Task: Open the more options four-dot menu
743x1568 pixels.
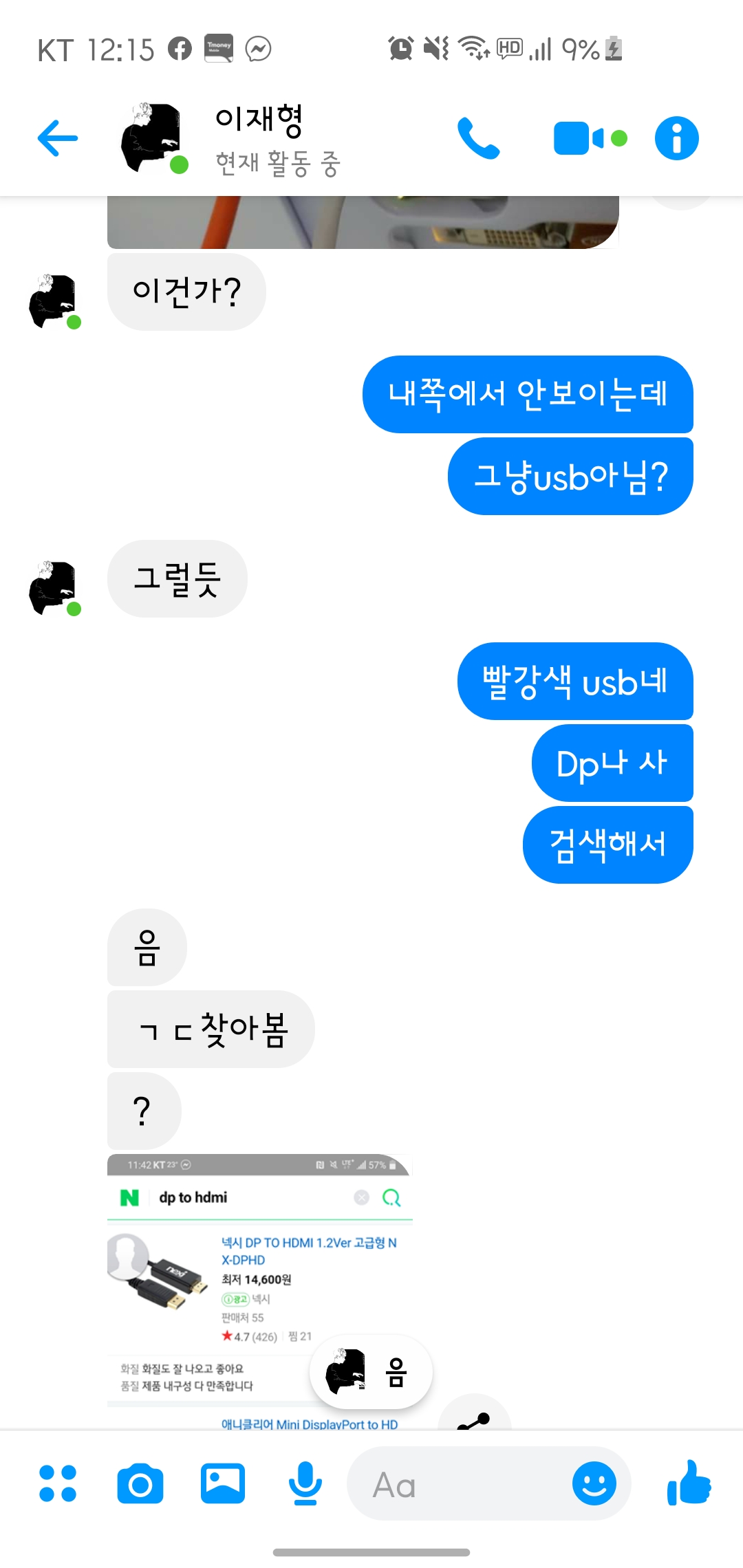Action: (x=58, y=1483)
